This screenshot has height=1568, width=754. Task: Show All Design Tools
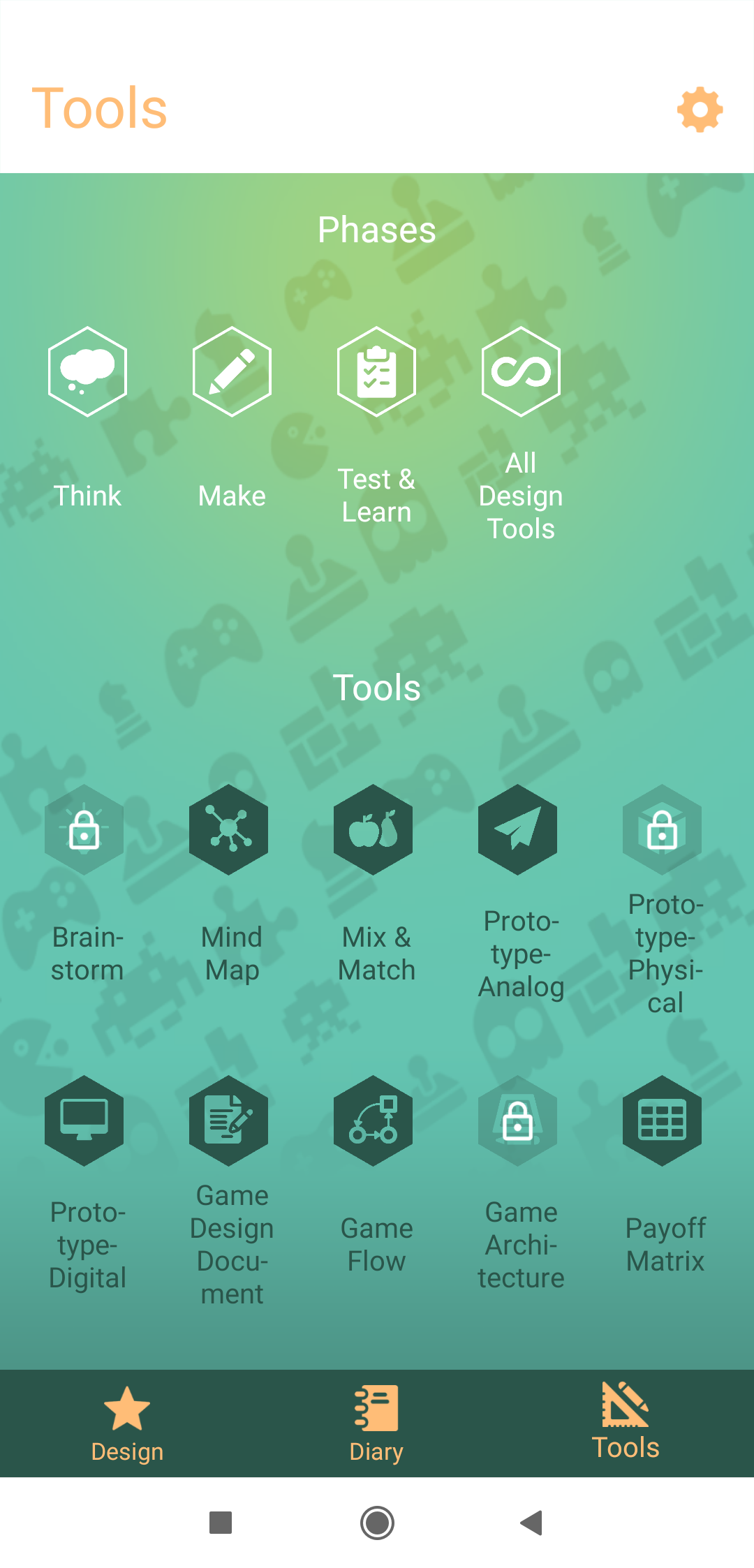point(521,372)
